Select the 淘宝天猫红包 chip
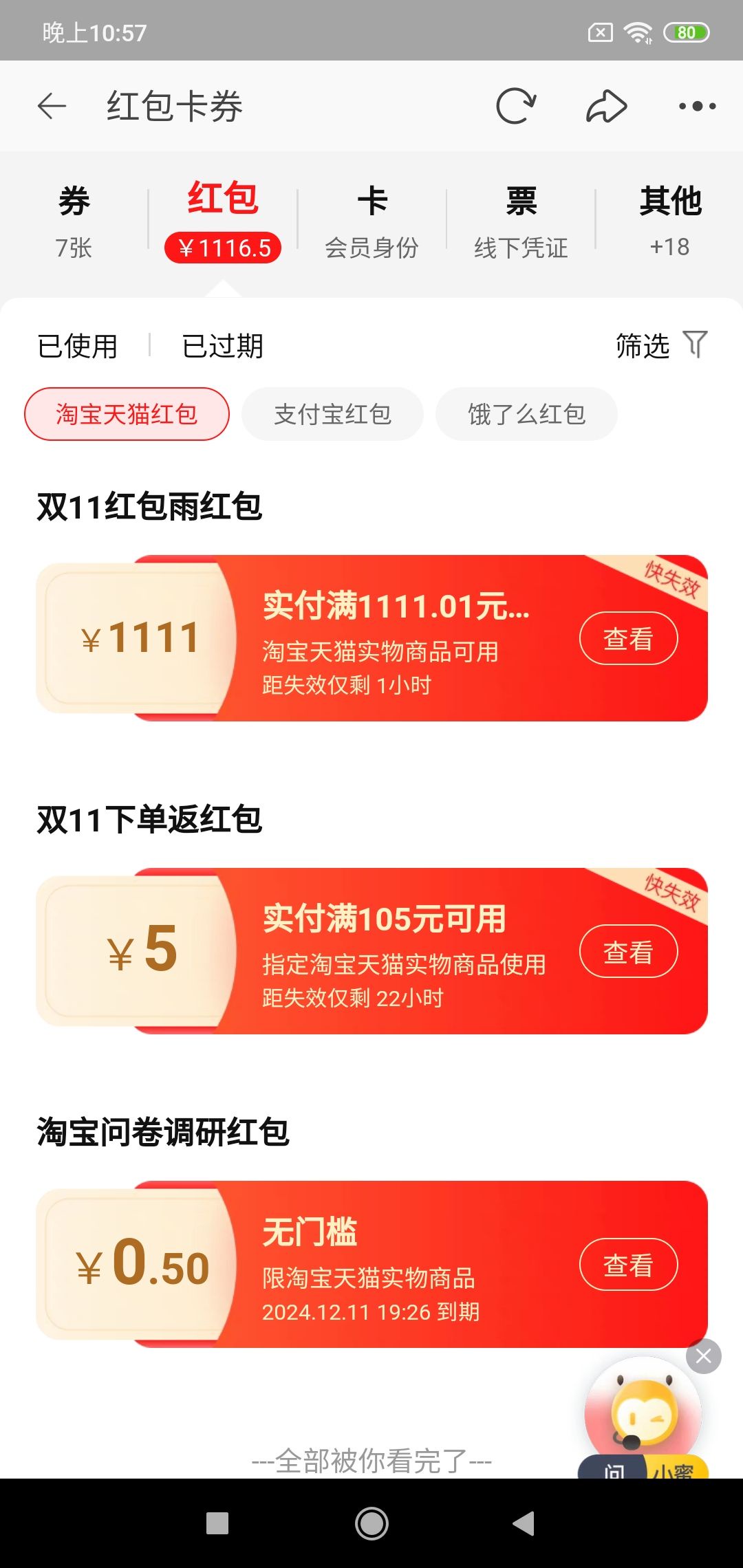The height and width of the screenshot is (1568, 743). [x=127, y=414]
